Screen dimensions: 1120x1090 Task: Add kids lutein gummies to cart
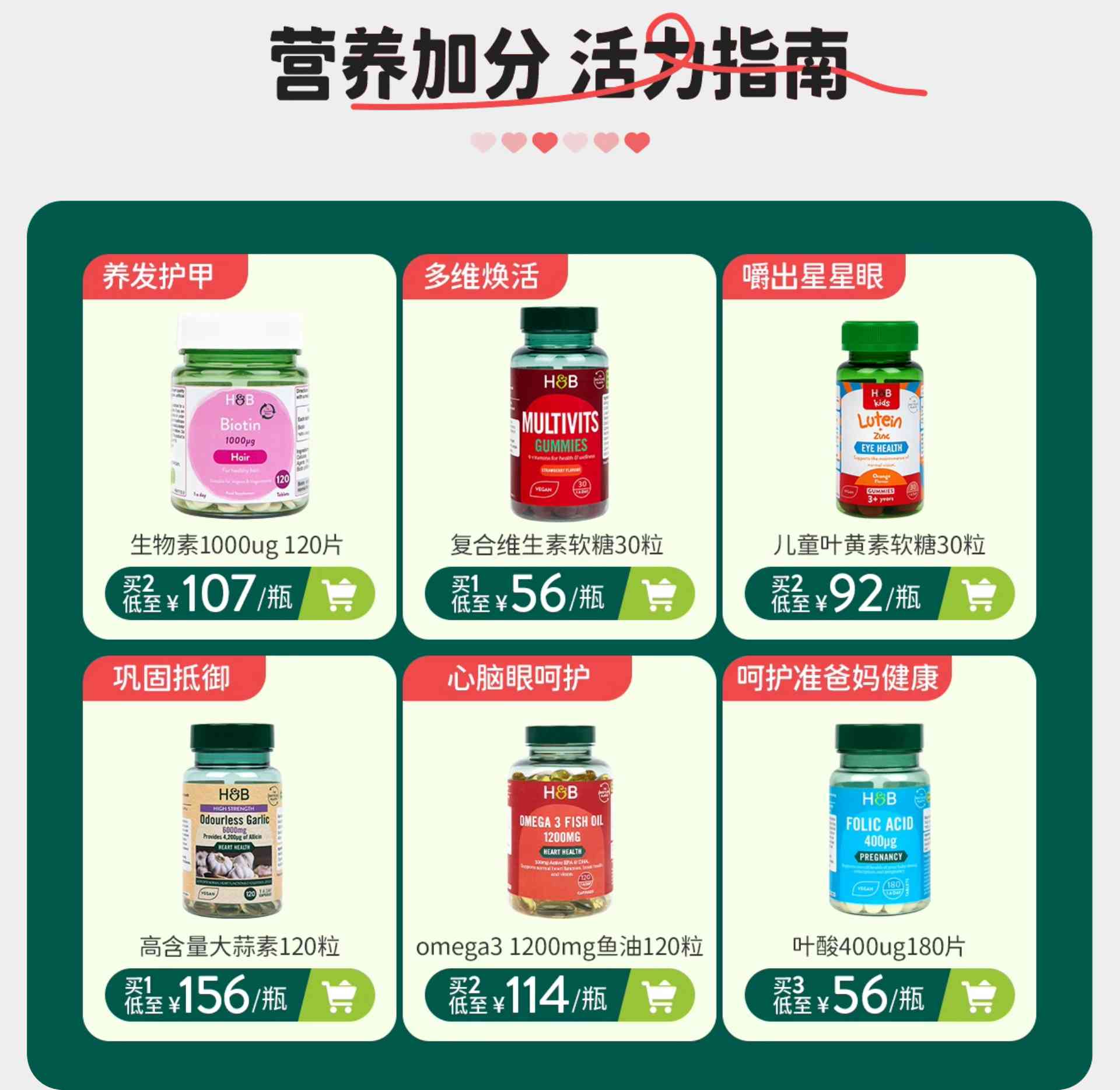(x=979, y=594)
